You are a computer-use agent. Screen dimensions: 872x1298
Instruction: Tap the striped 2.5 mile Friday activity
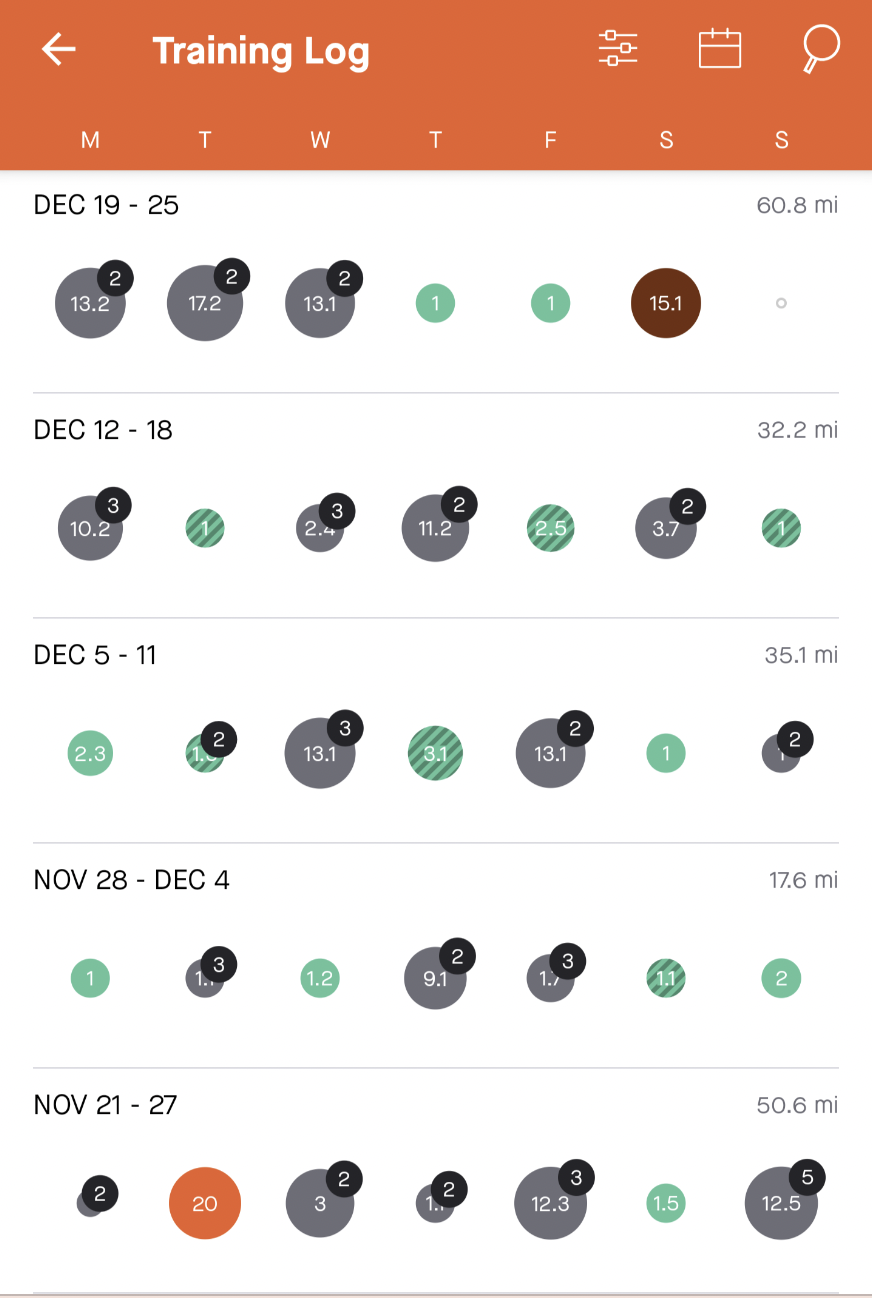(550, 528)
